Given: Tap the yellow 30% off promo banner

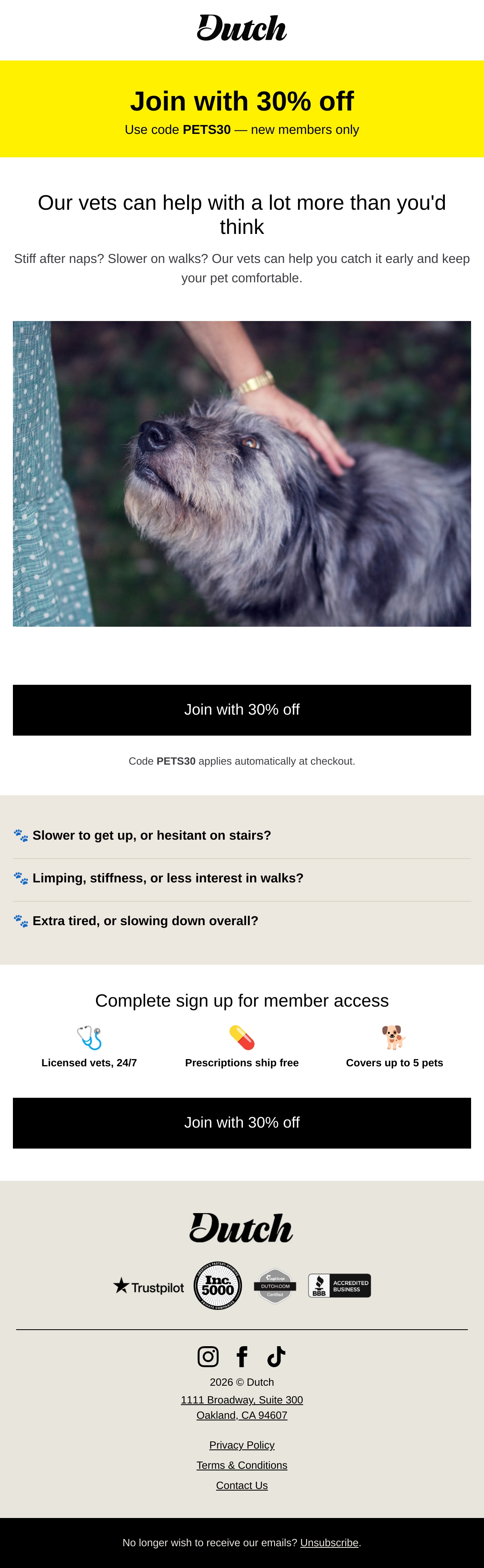Looking at the screenshot, I should (242, 109).
